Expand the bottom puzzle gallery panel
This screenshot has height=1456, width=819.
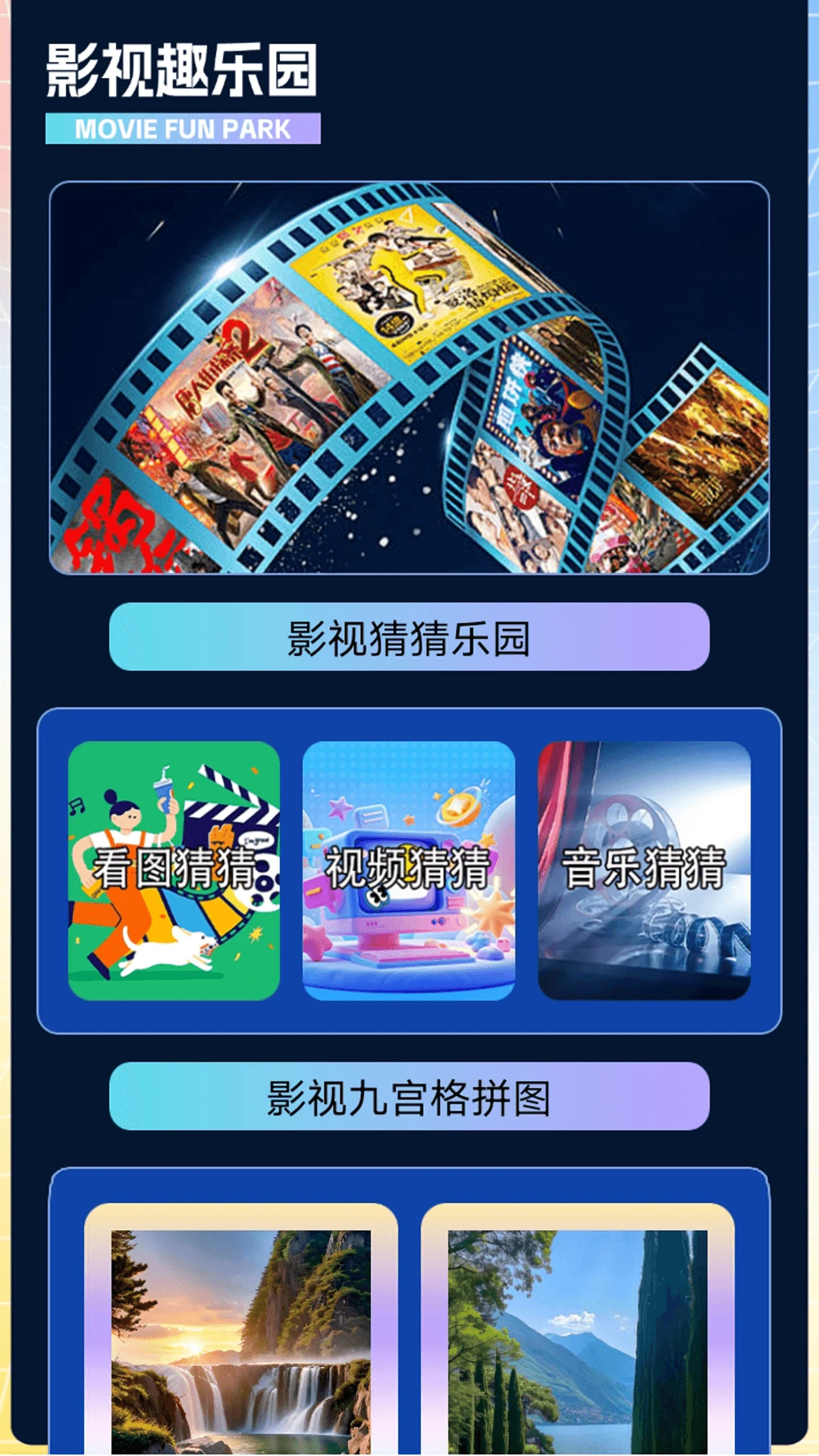409,1327
